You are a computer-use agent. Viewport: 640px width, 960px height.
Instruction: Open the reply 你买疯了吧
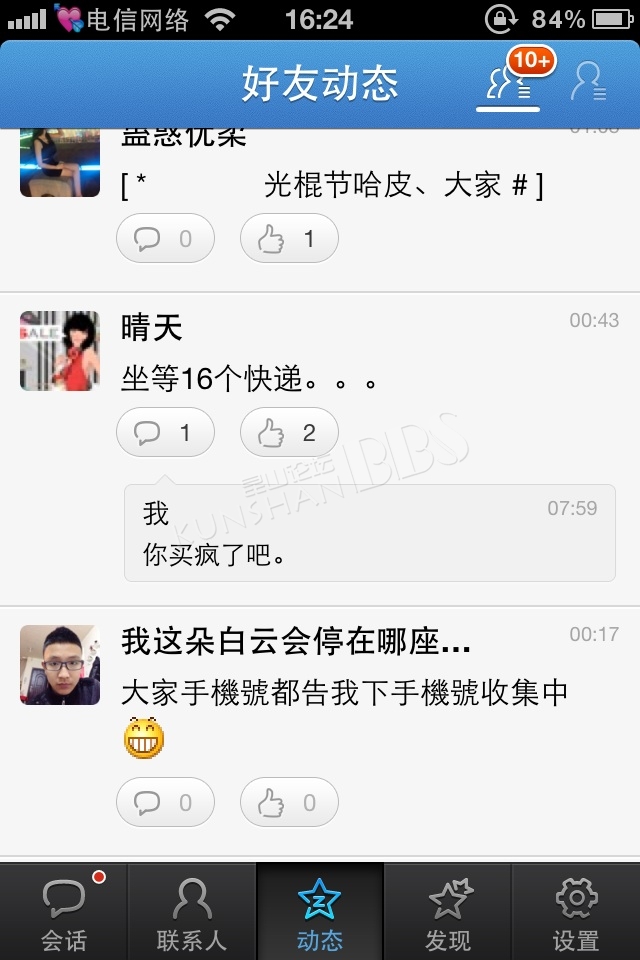tap(369, 532)
